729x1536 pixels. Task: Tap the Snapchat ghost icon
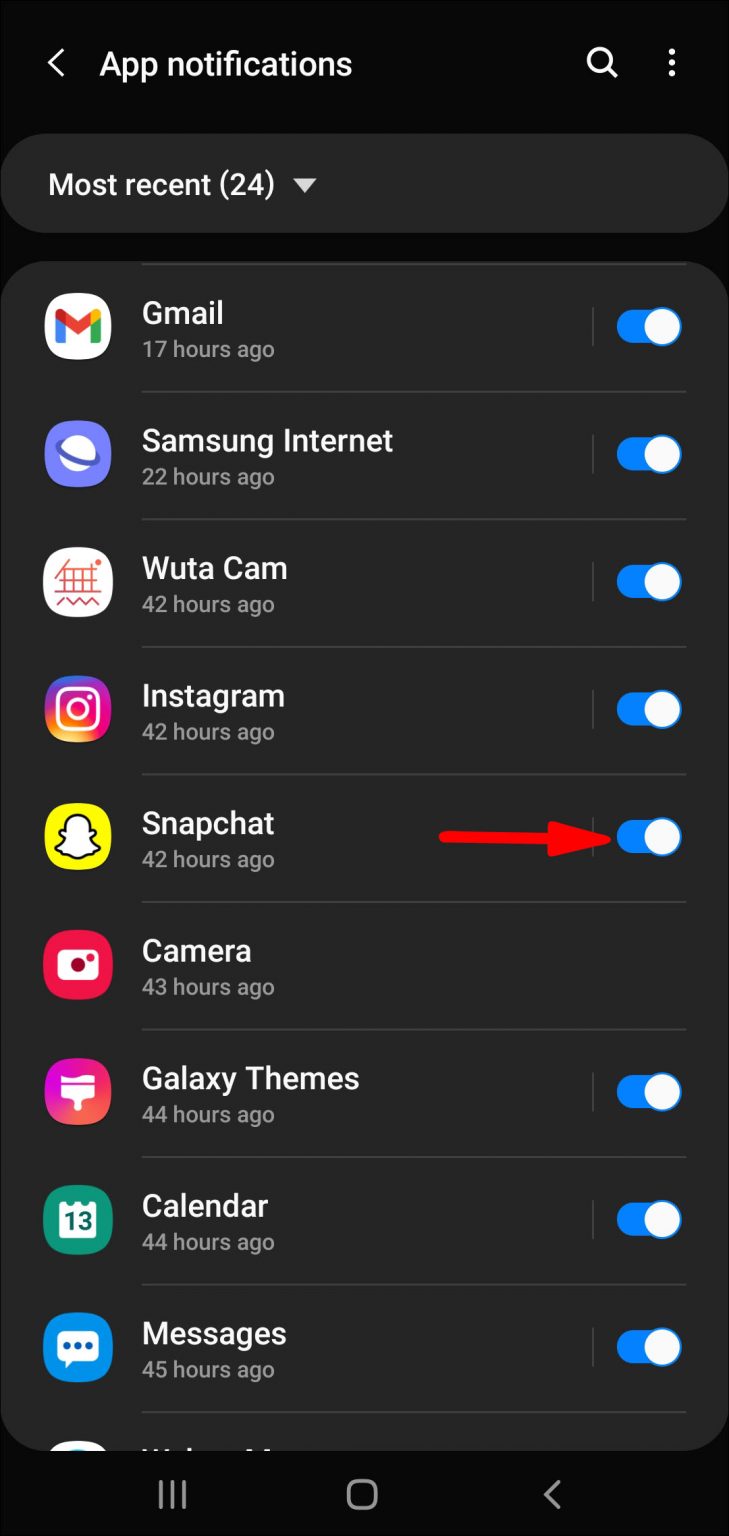(77, 837)
